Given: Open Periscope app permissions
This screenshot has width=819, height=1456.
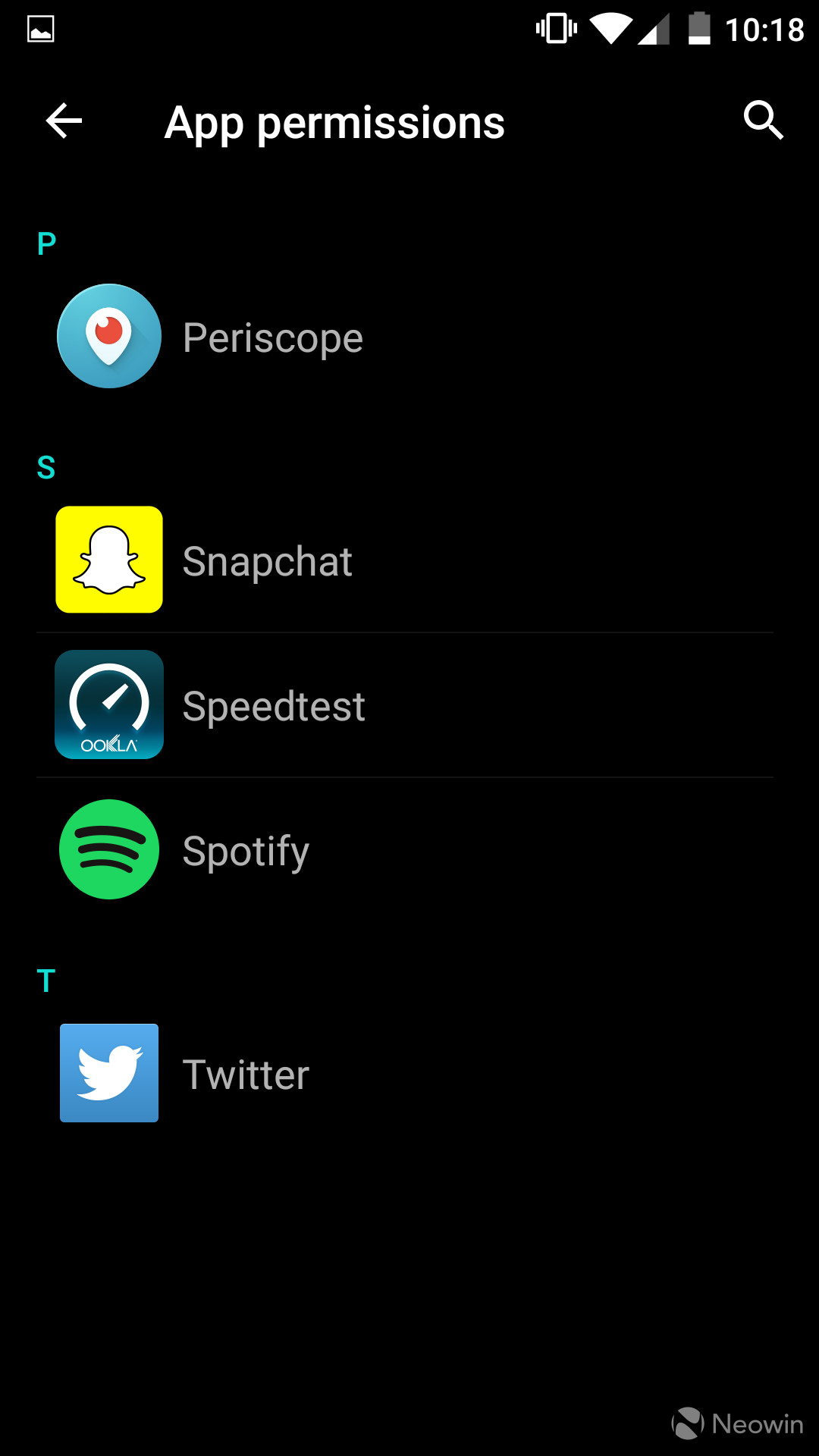Looking at the screenshot, I should [x=409, y=337].
